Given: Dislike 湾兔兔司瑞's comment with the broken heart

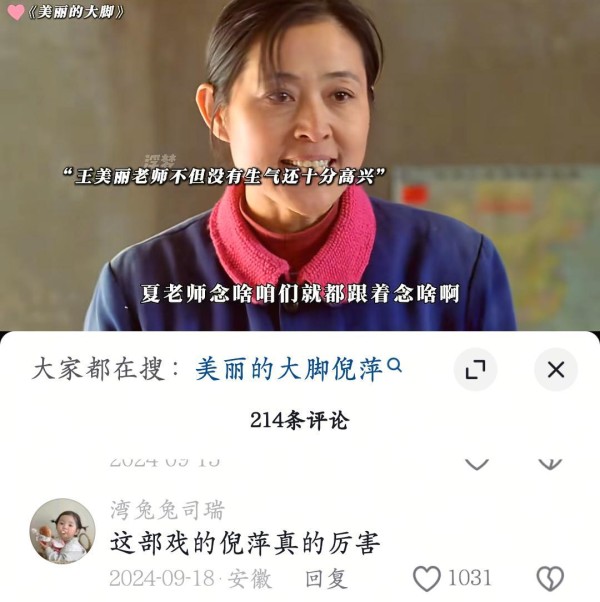Looking at the screenshot, I should coord(550,578).
